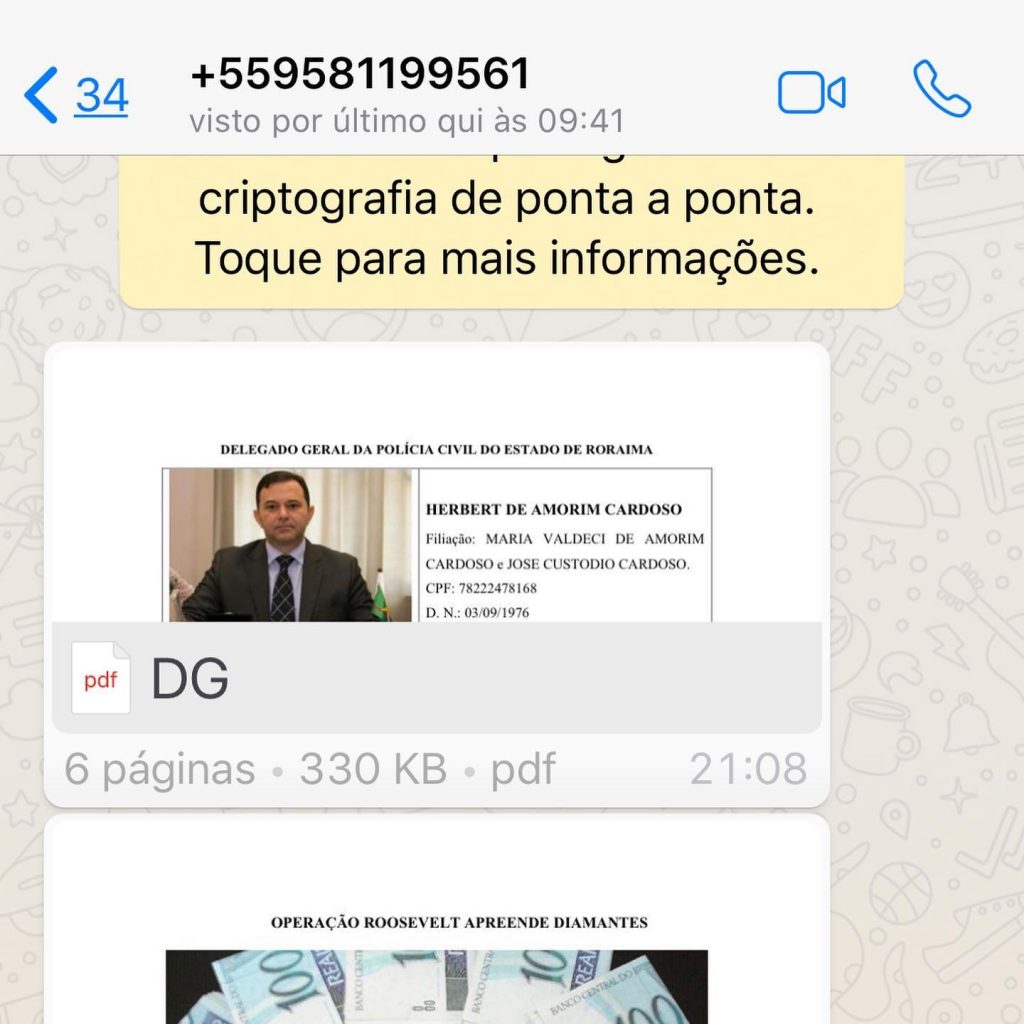Start a voice call with this contact
Viewport: 1024px width, 1024px height.
coord(941,90)
